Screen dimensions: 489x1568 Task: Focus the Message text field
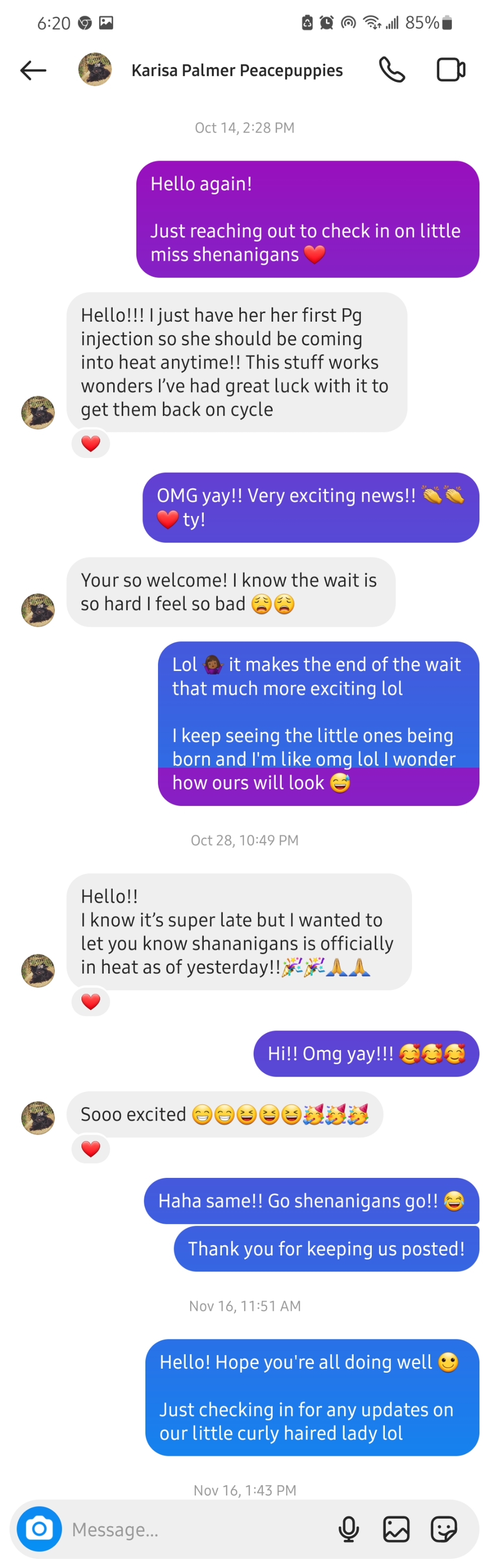tap(195, 1529)
